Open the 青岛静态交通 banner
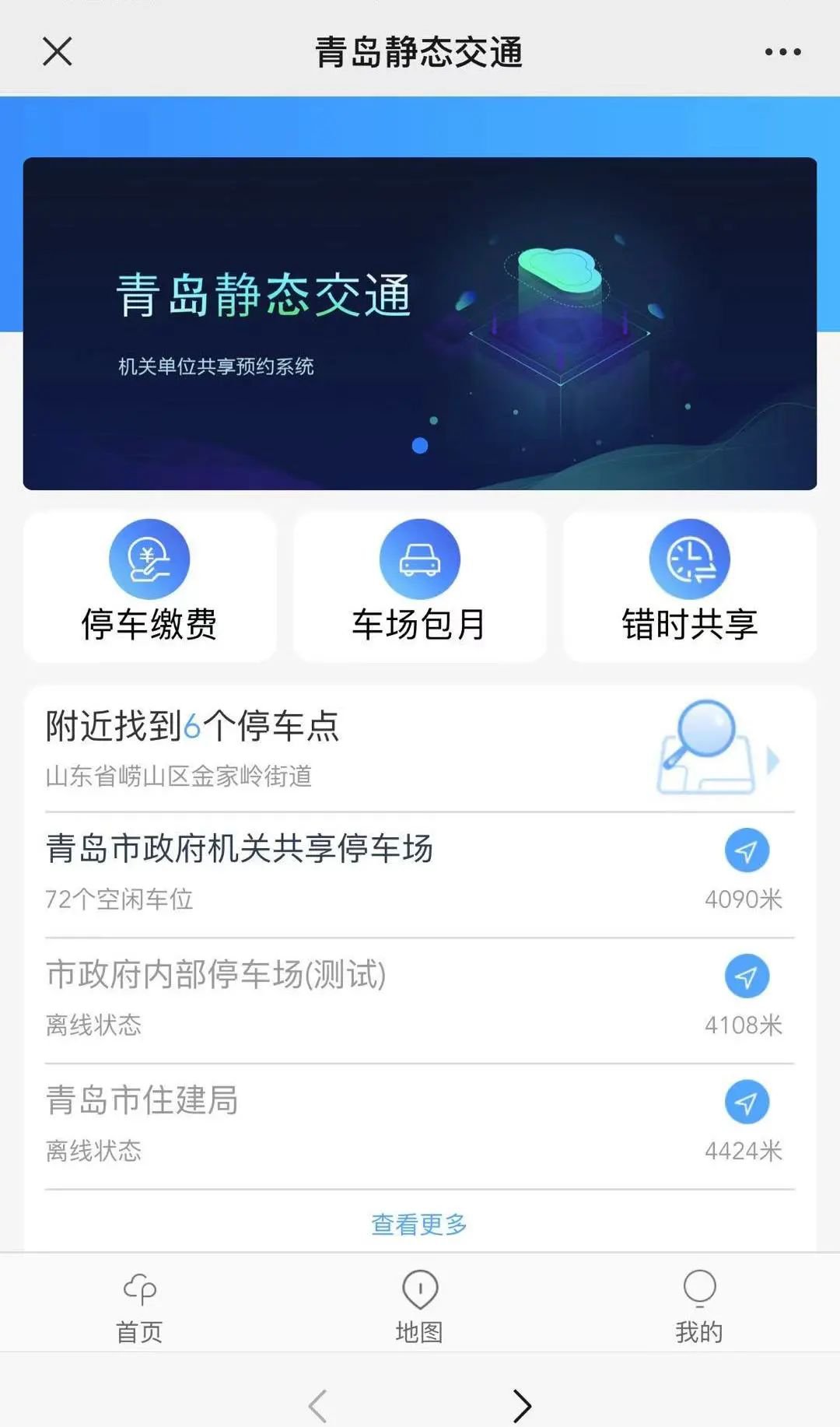The height and width of the screenshot is (1427, 840). pos(420,323)
